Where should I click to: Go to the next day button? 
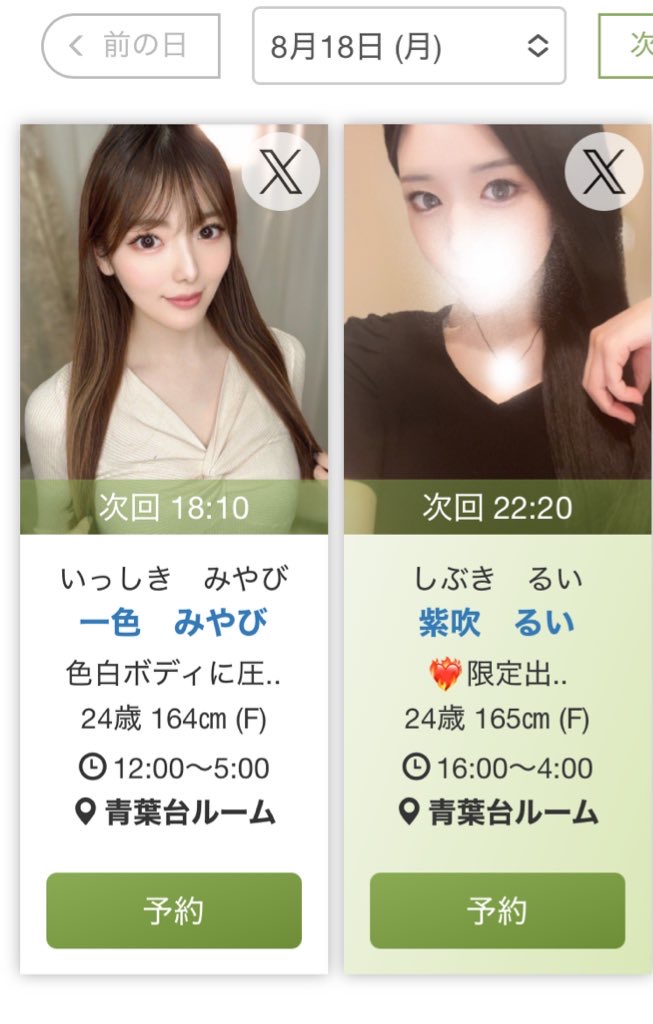(x=628, y=46)
